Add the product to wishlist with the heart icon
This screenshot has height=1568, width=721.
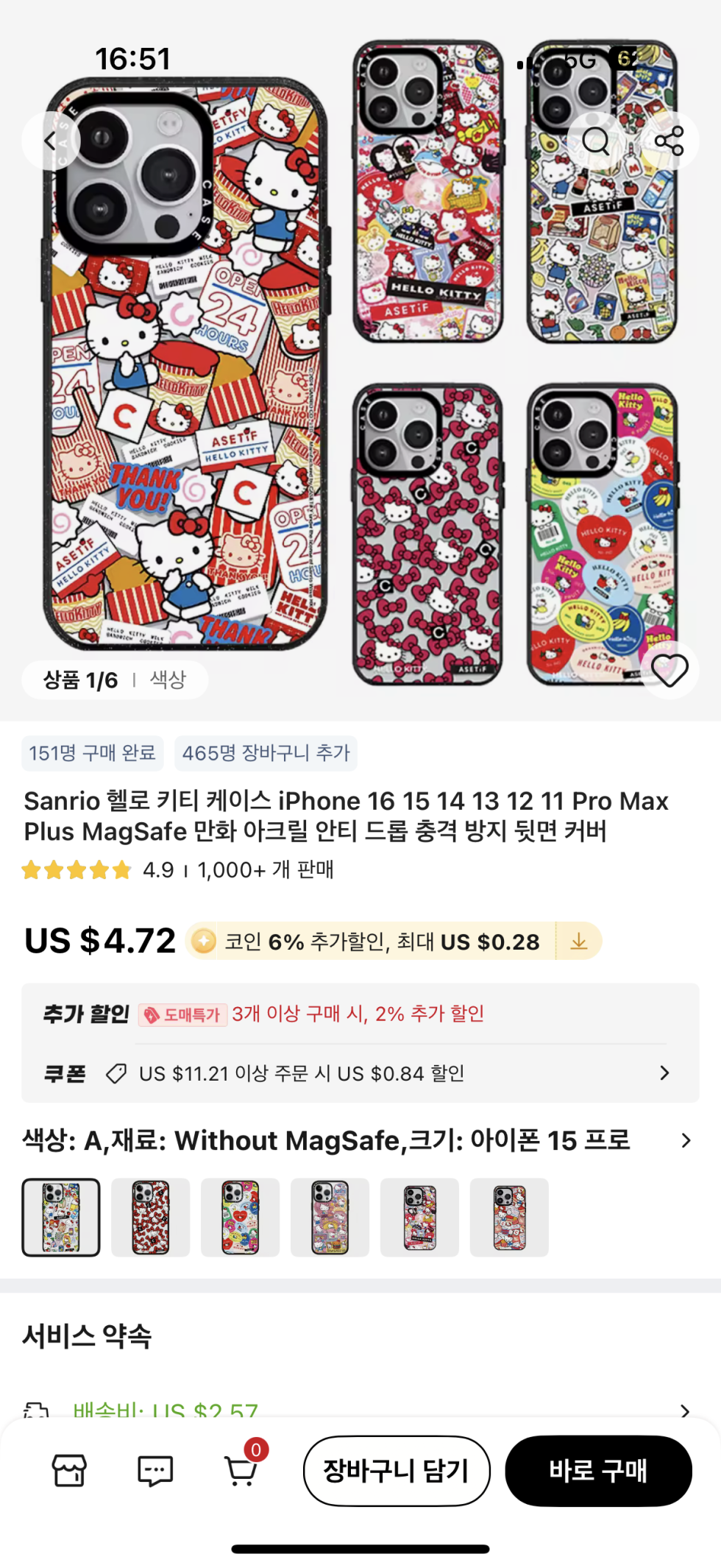point(669,670)
